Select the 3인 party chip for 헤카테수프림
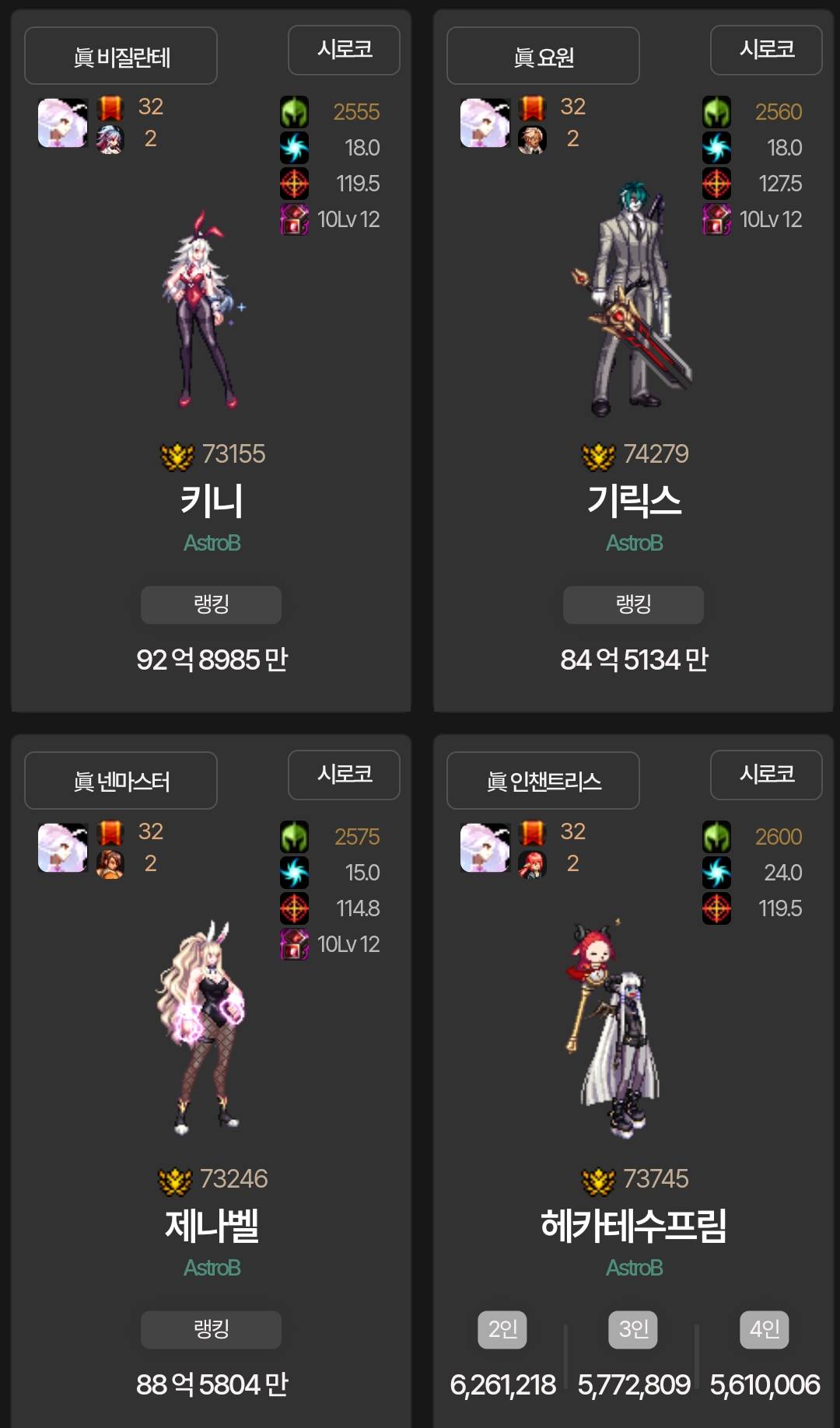Viewport: 840px width, 1428px height. point(633,1329)
